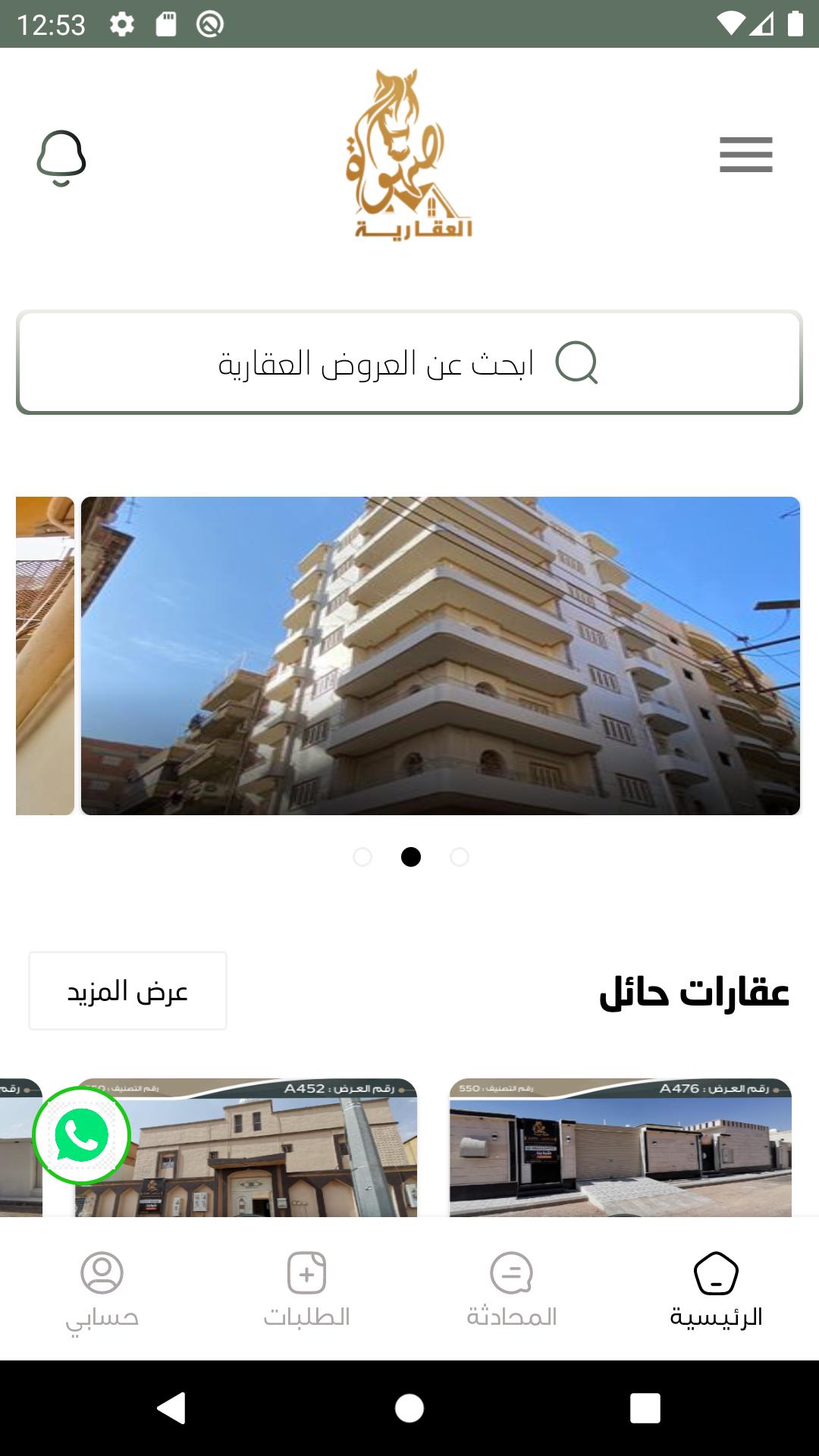Switch to the الطلبات requests tab
The image size is (819, 1456).
tap(307, 1289)
